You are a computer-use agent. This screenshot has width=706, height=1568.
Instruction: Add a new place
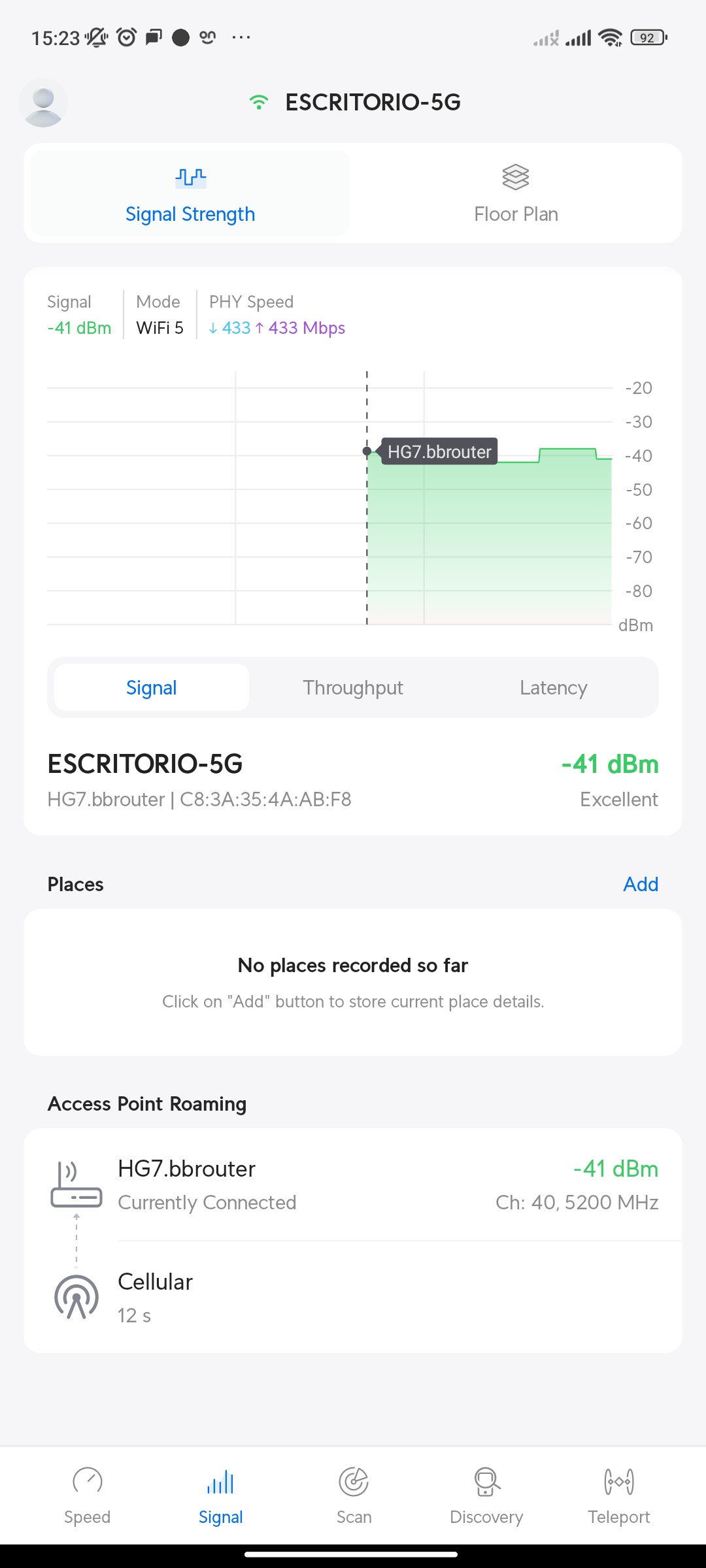640,884
